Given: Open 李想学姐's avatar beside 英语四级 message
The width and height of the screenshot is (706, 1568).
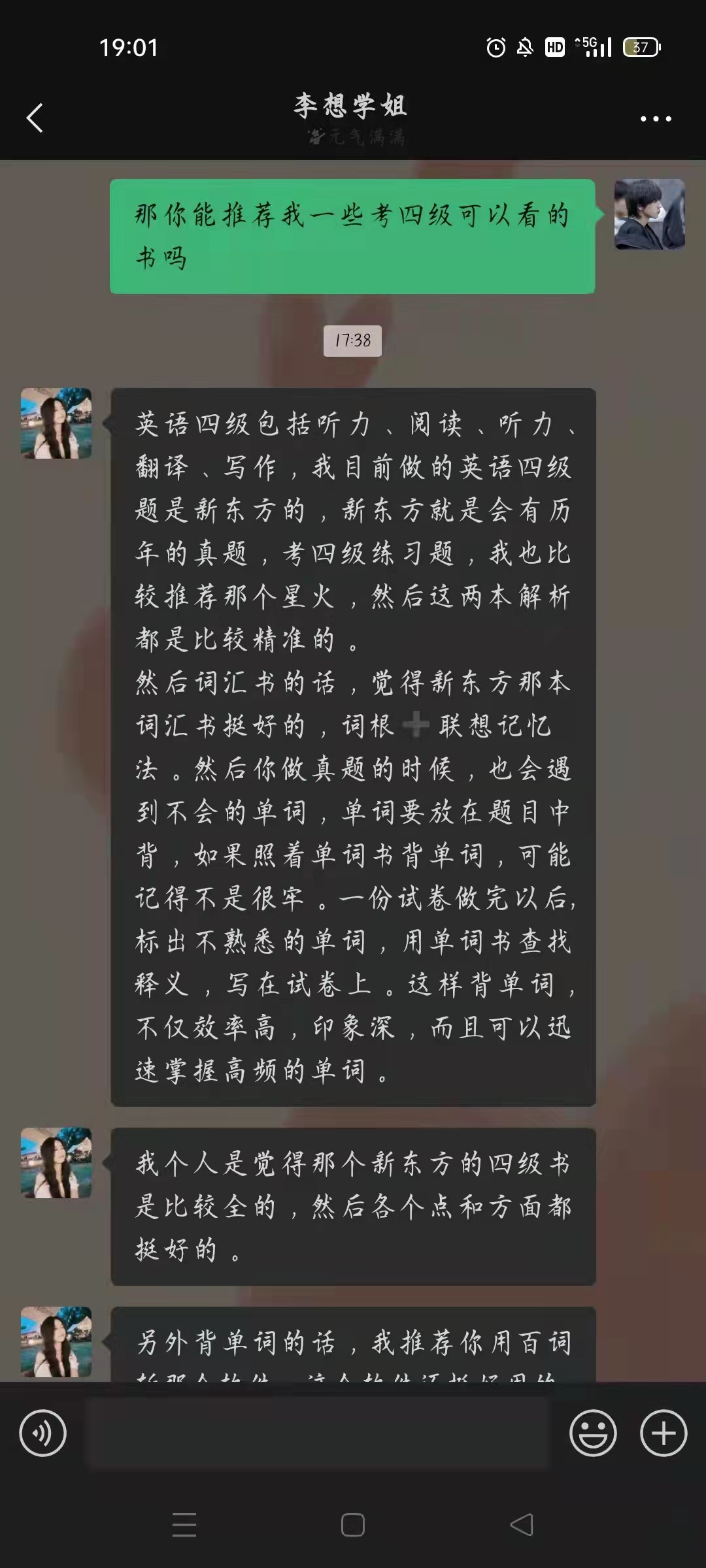Looking at the screenshot, I should tap(56, 423).
